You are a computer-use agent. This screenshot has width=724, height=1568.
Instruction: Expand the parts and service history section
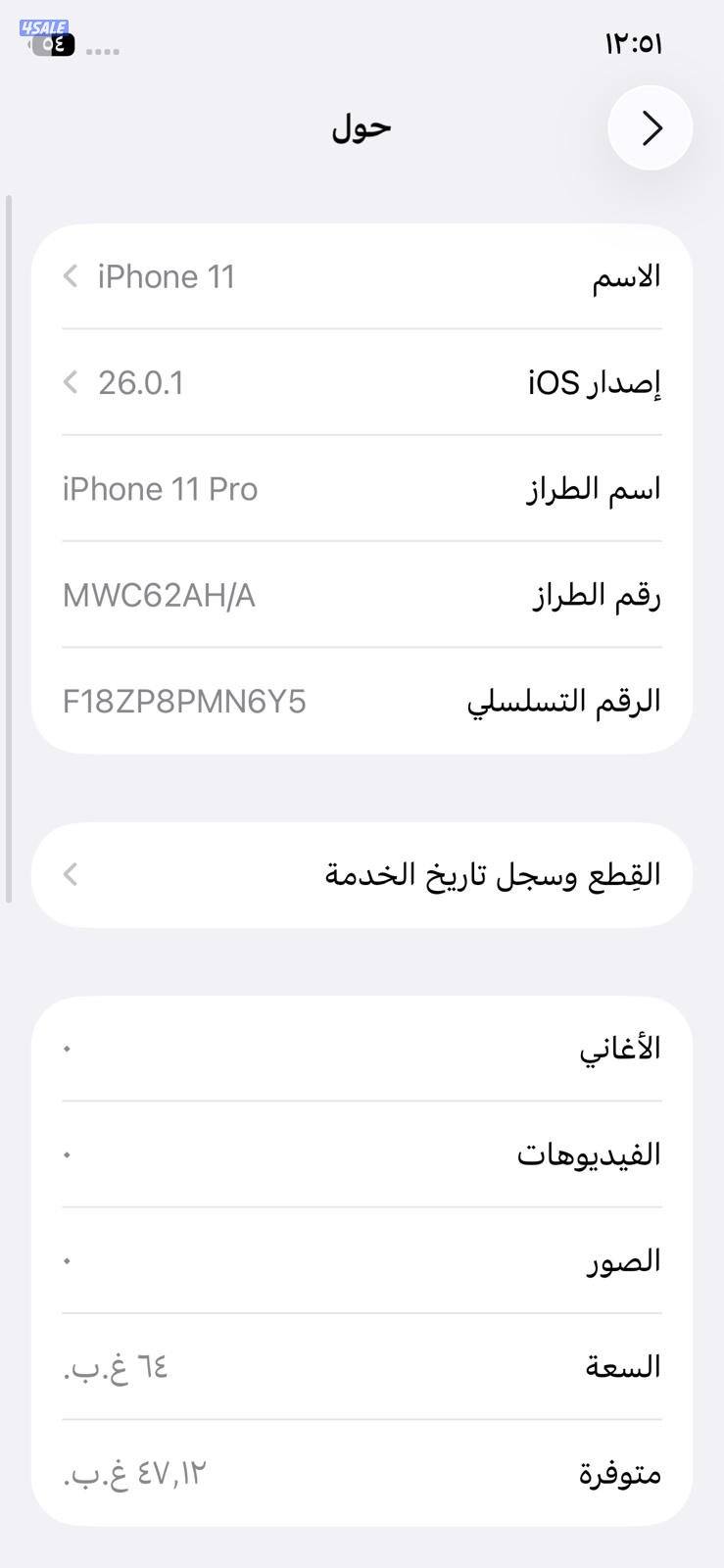click(362, 874)
